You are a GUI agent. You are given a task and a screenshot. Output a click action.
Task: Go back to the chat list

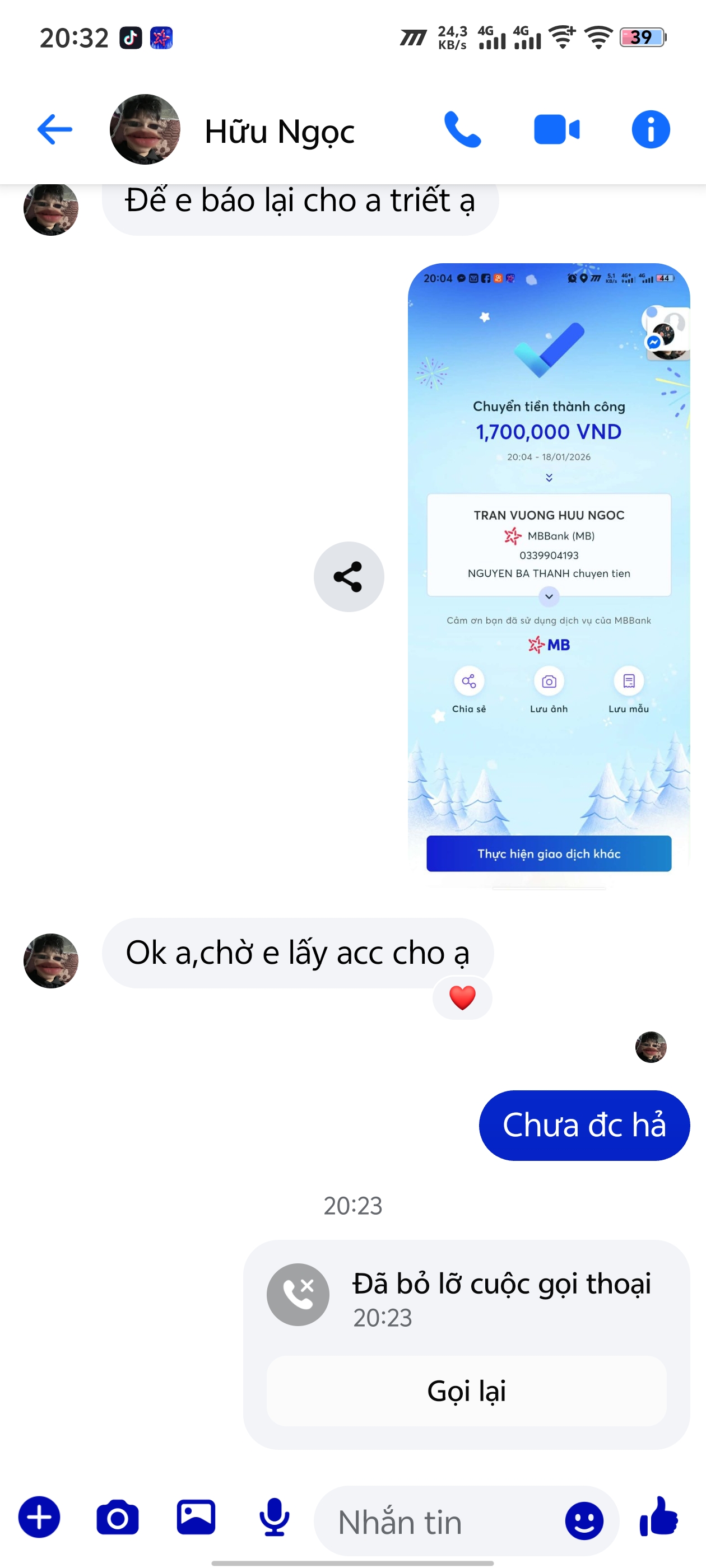point(55,130)
